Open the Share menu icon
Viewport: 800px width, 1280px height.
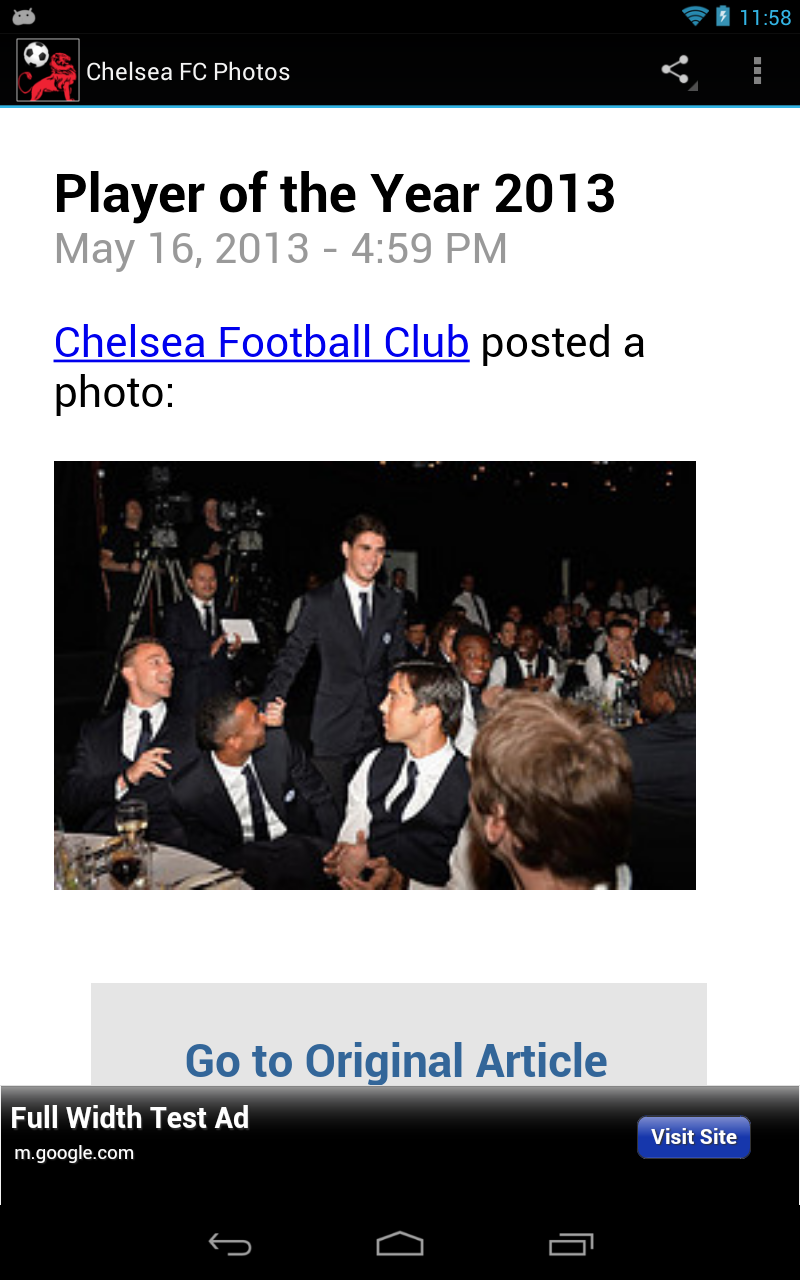(x=674, y=70)
